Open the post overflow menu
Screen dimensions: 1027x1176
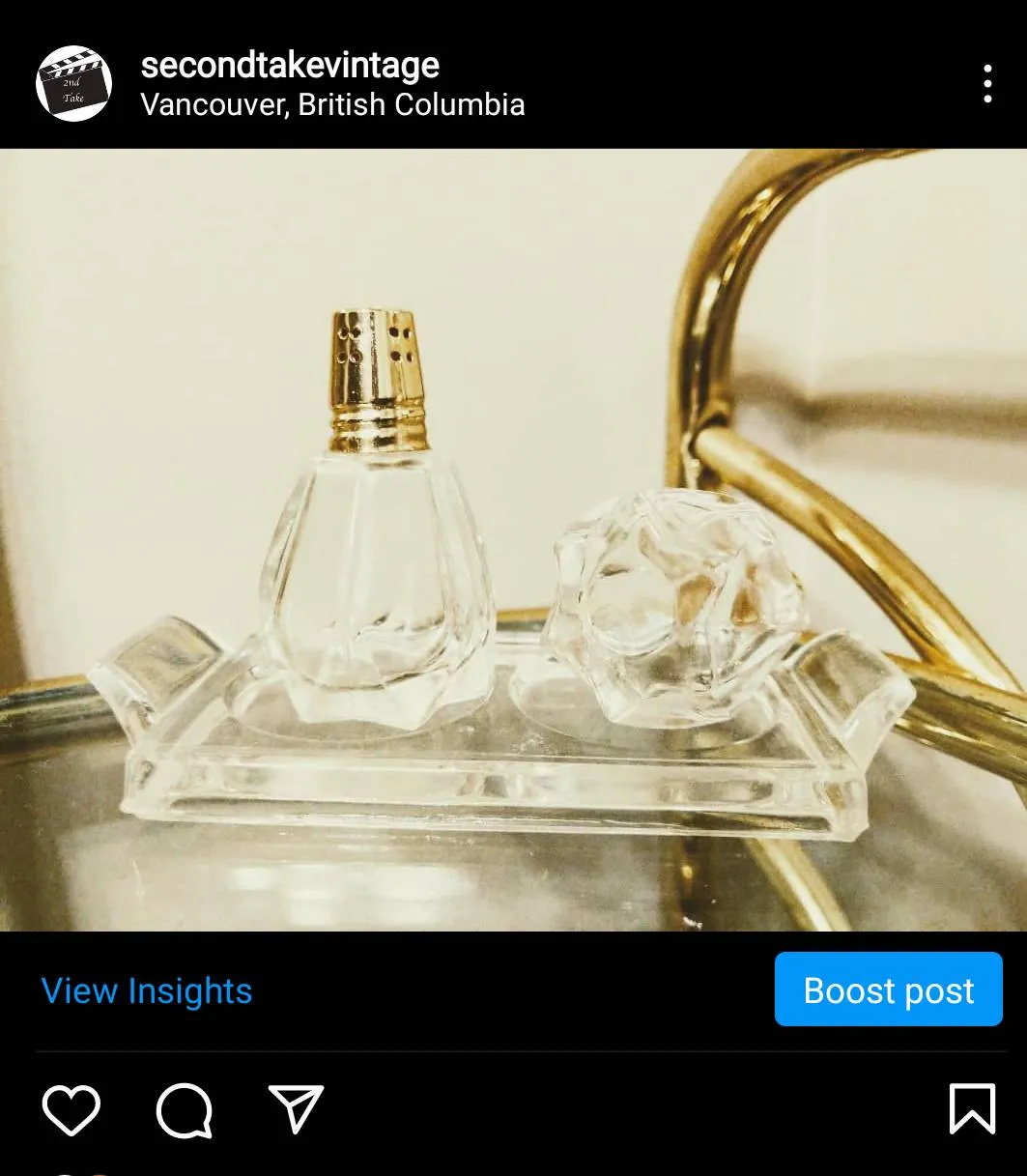pos(986,84)
